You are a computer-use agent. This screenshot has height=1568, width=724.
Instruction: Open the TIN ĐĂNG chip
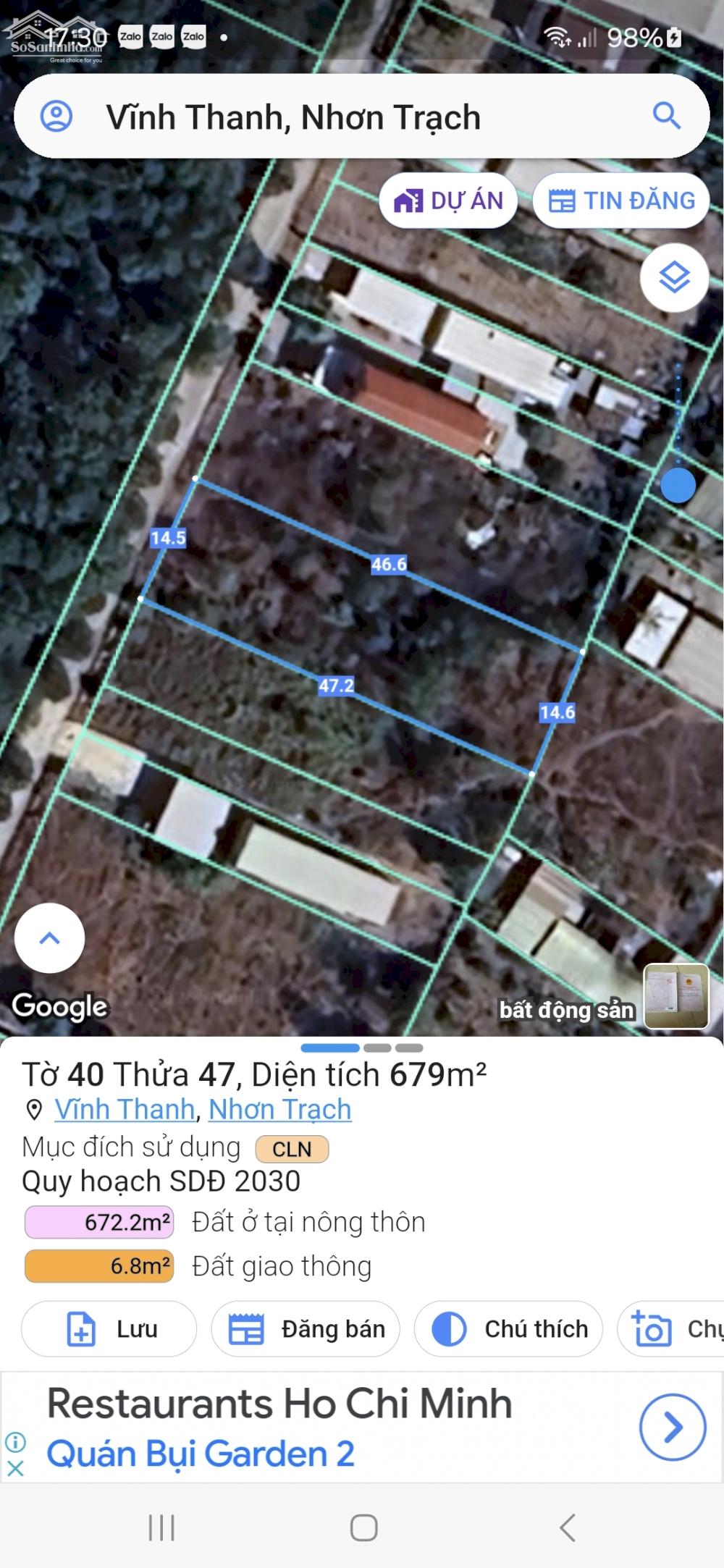[x=621, y=201]
